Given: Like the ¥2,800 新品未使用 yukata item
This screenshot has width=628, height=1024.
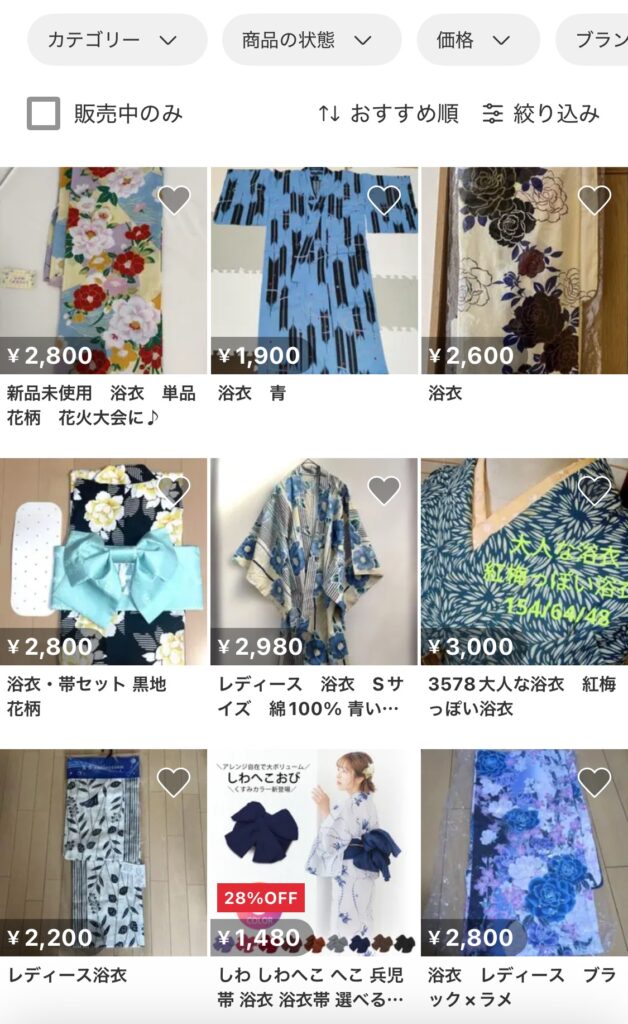Looking at the screenshot, I should (x=174, y=200).
